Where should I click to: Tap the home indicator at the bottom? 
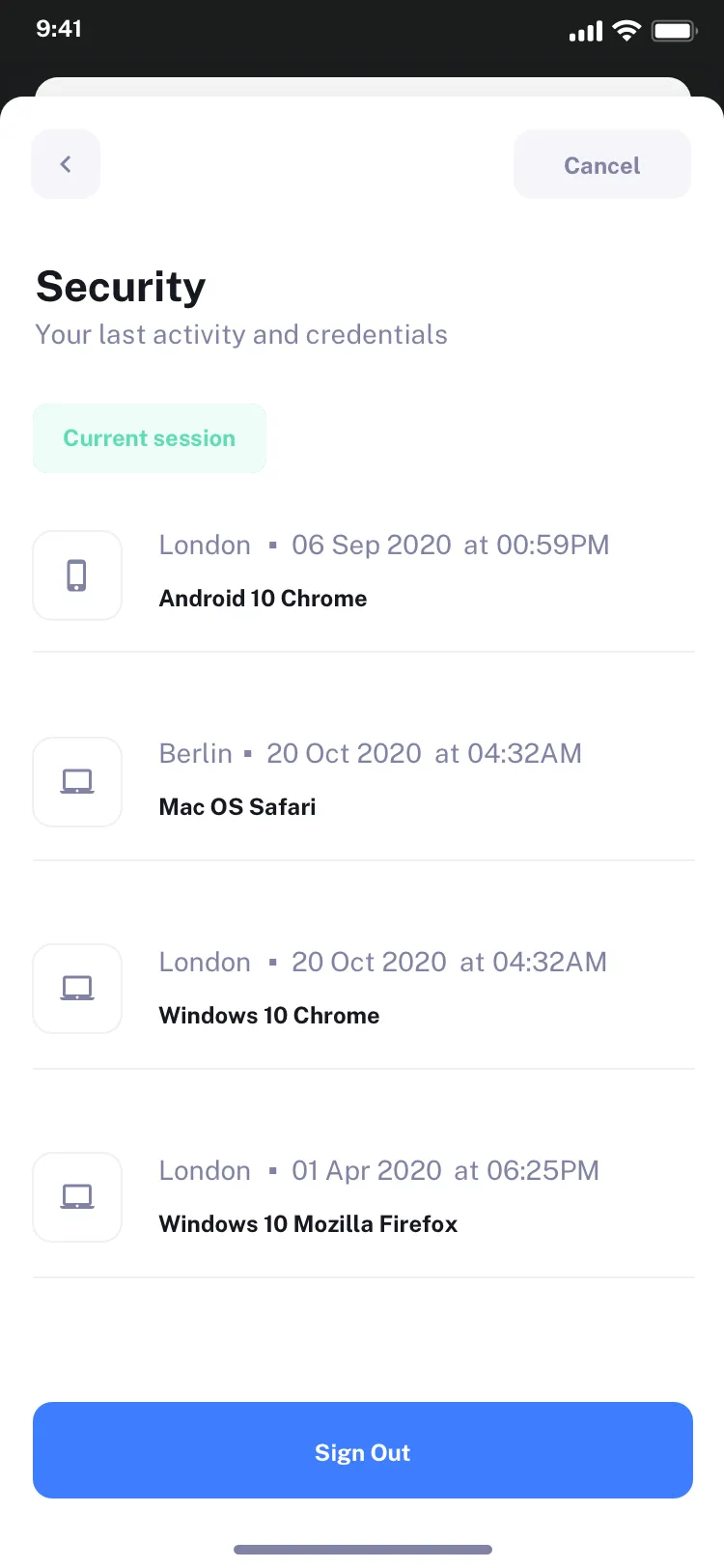362,1549
